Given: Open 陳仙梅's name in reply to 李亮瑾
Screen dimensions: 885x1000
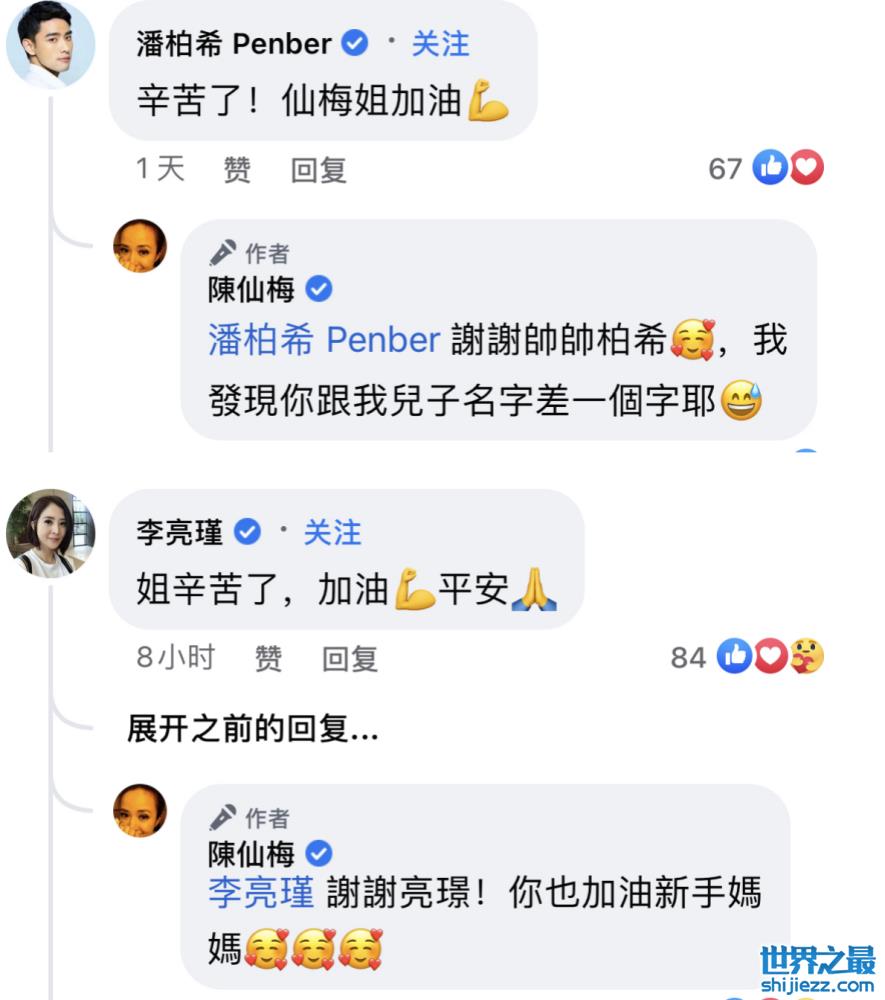Looking at the screenshot, I should [x=251, y=854].
